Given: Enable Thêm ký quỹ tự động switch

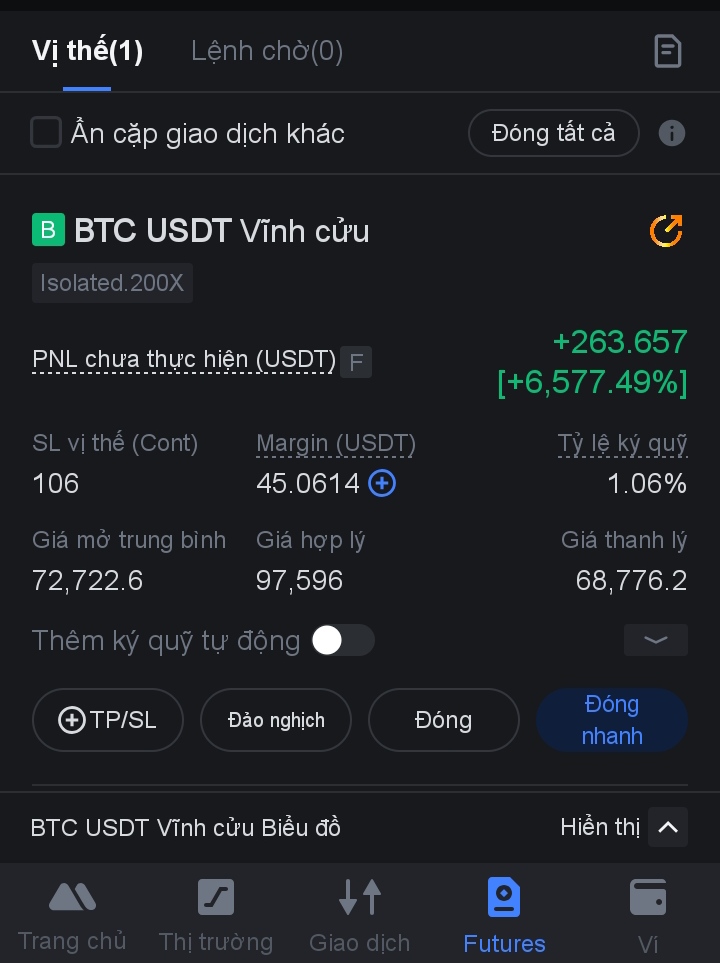Looking at the screenshot, I should (x=342, y=640).
